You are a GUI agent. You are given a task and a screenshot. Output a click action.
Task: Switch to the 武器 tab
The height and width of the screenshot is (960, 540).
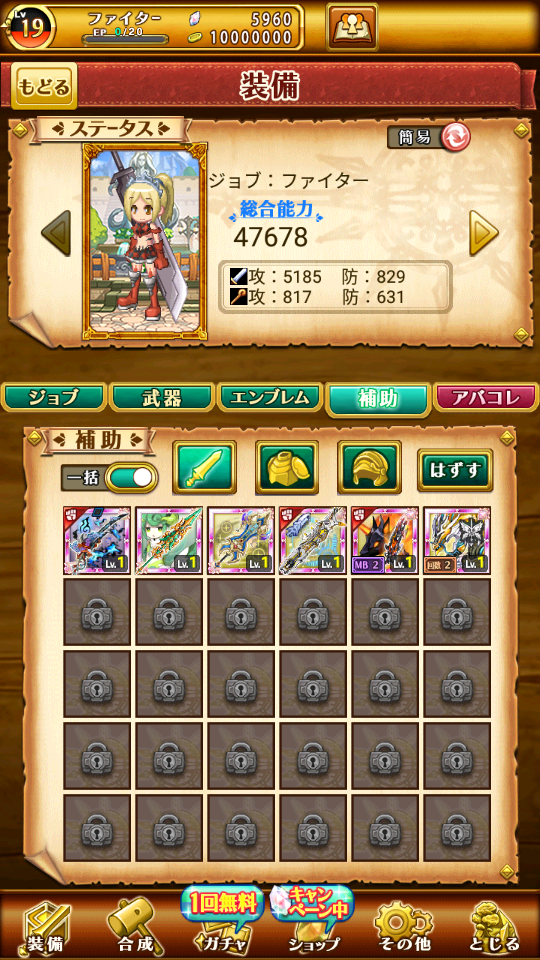click(162, 399)
